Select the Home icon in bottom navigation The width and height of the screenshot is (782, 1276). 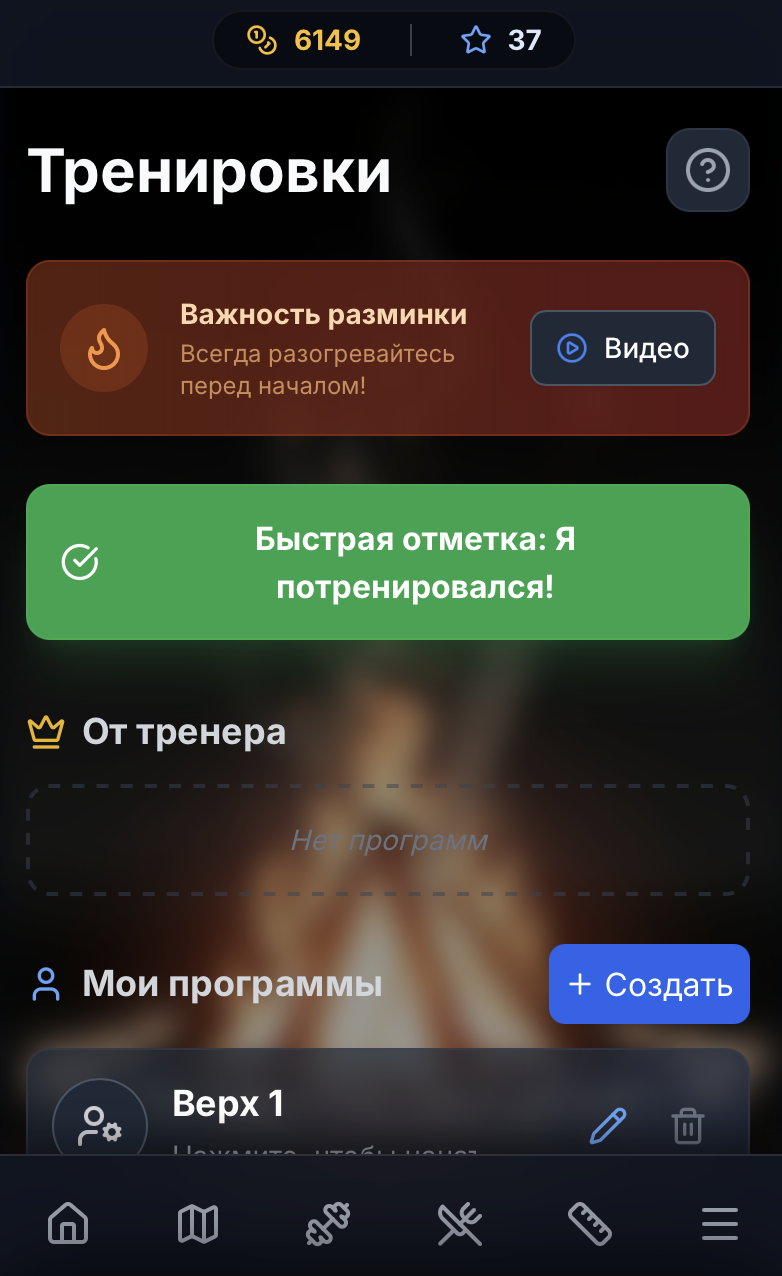(67, 1223)
